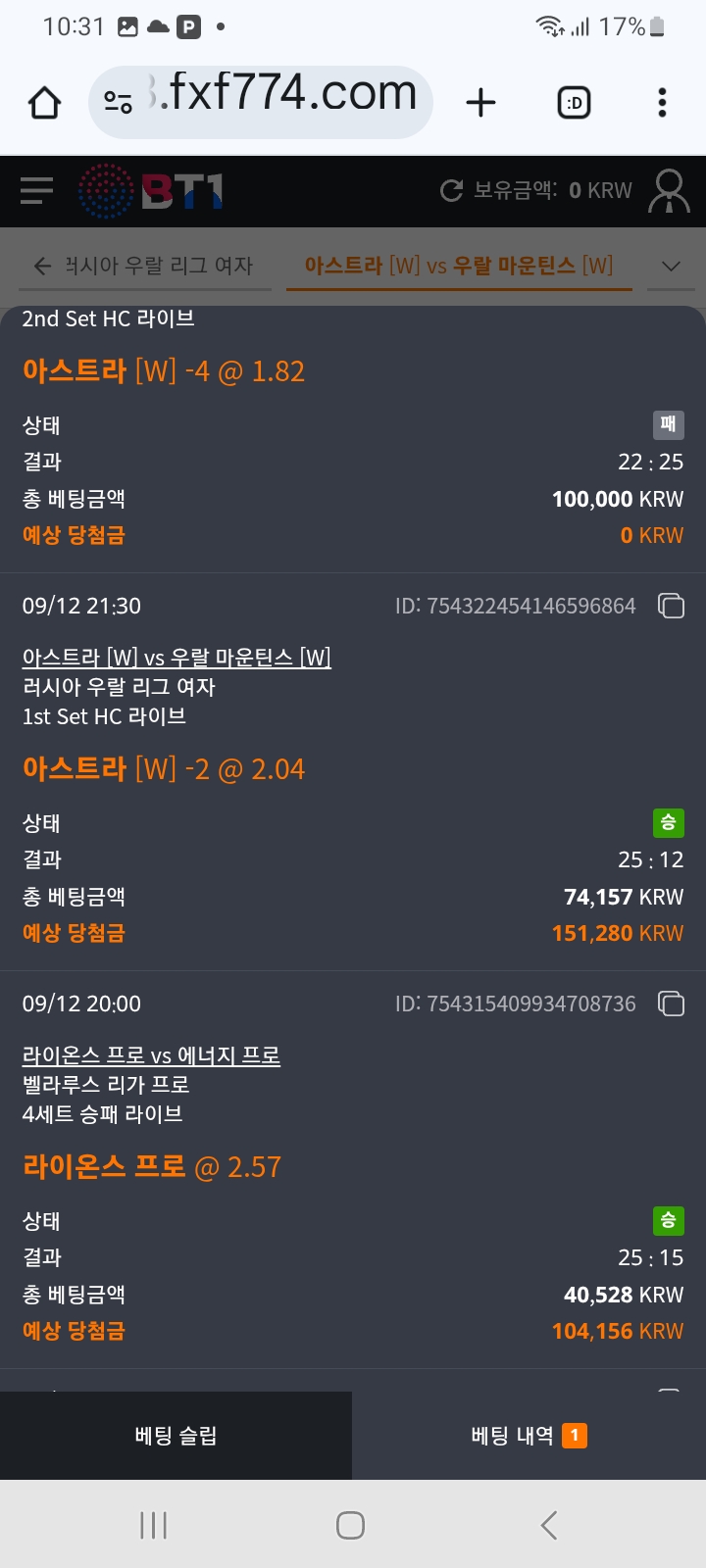Image resolution: width=706 pixels, height=1568 pixels.
Task: Open the user account profile
Action: point(669,191)
